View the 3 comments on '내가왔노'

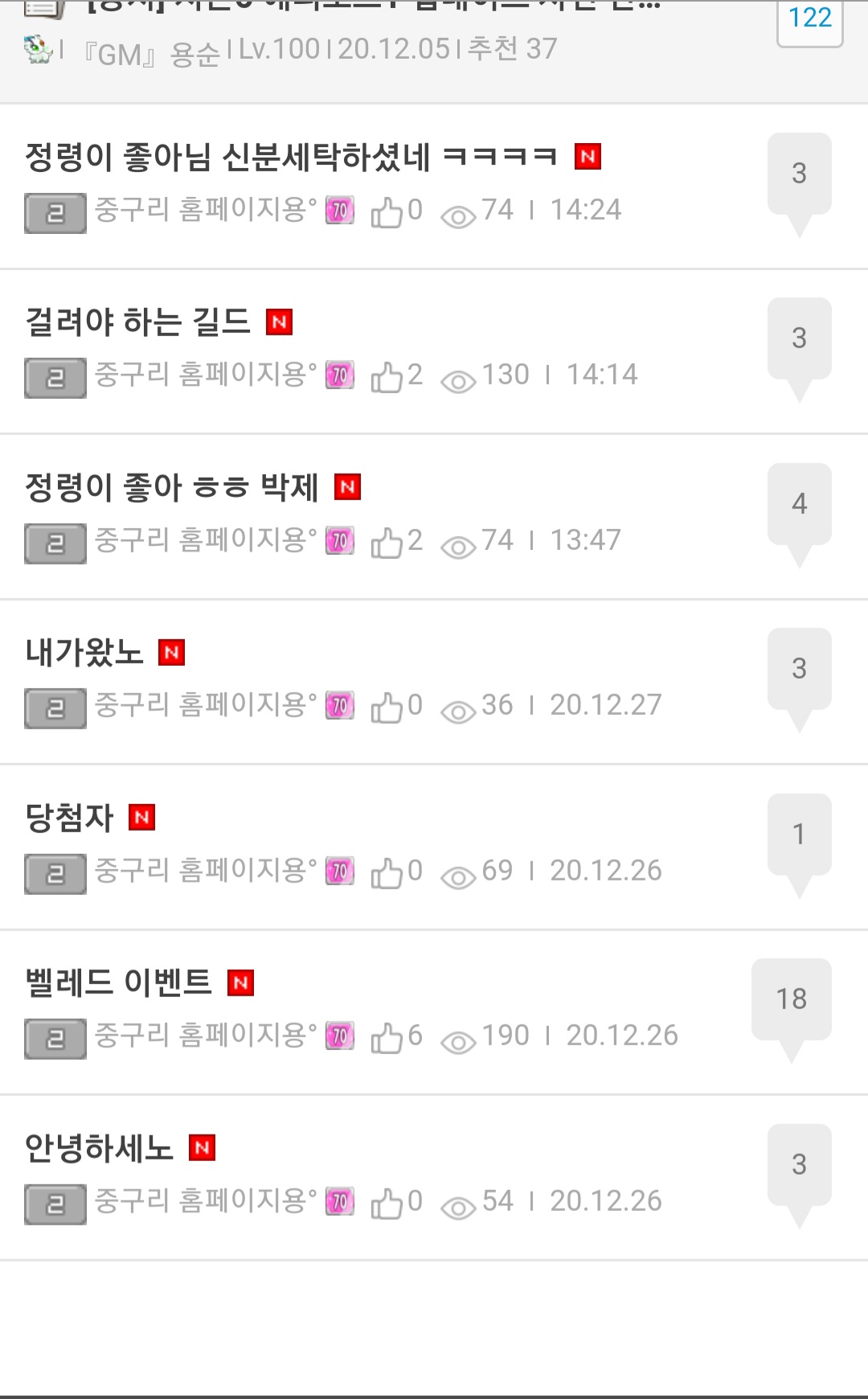coord(799,669)
